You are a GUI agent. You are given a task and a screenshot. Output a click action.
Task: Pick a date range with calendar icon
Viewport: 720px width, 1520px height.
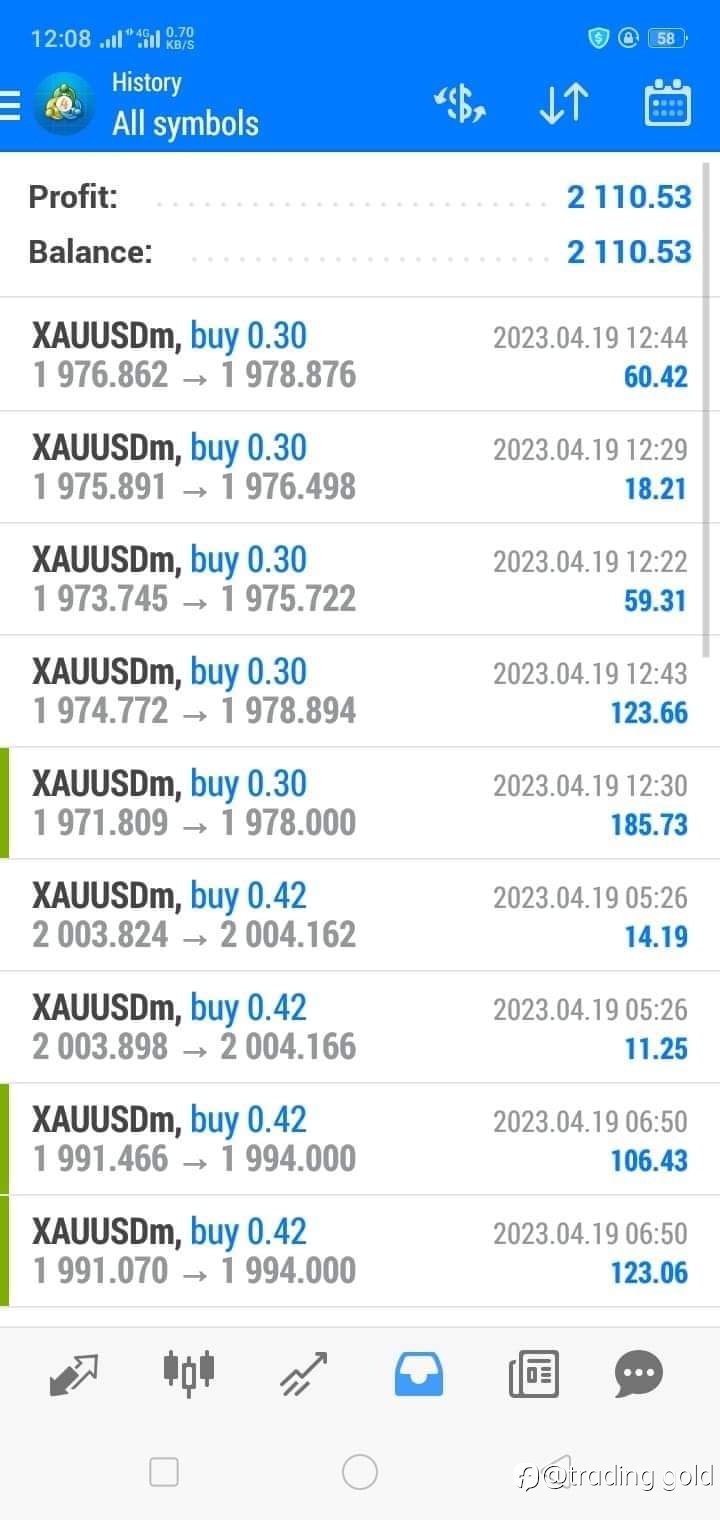pos(668,103)
